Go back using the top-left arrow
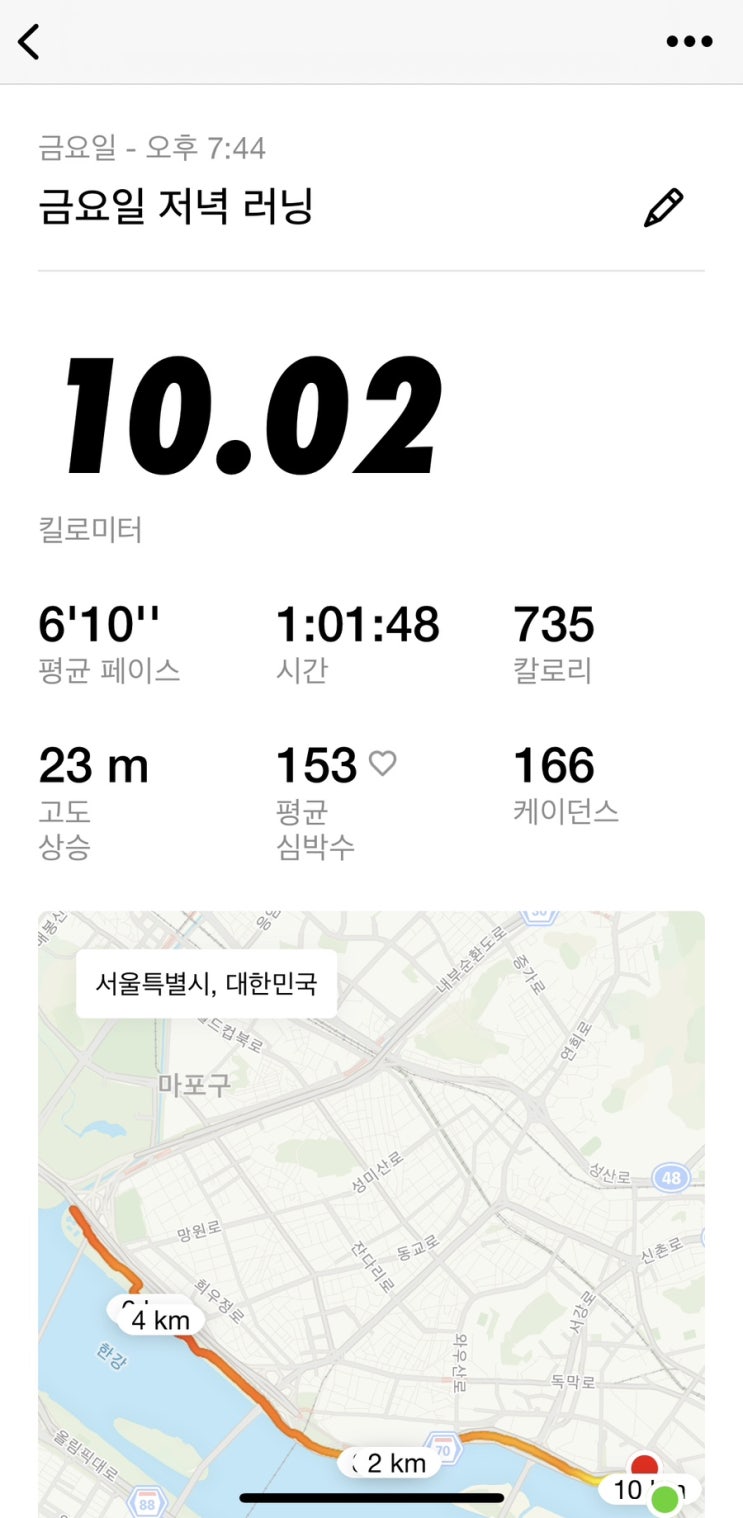This screenshot has width=743, height=1518. (29, 42)
